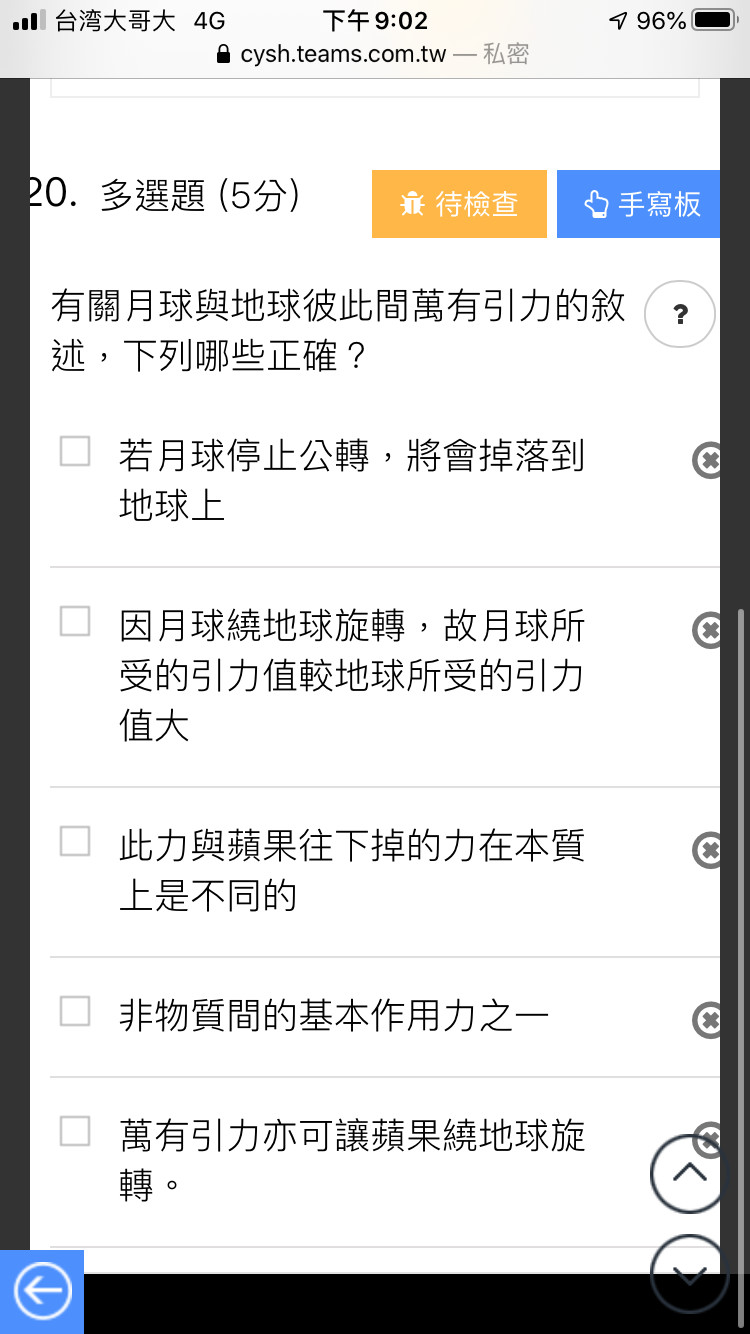750x1334 pixels.
Task: Check the option 若月球停止公轉，將會掉落到地球上
Action: 75,451
